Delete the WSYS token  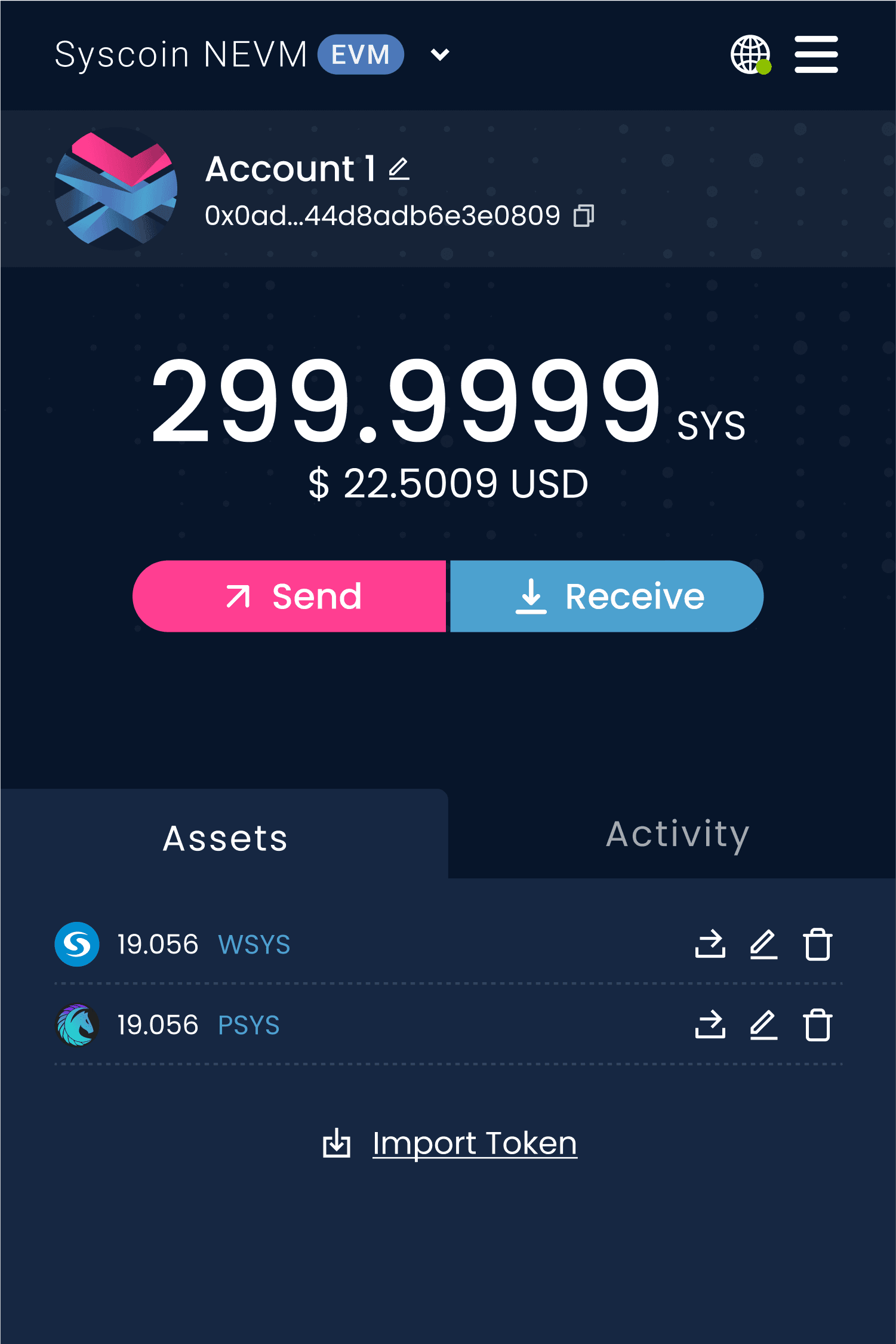click(x=817, y=944)
